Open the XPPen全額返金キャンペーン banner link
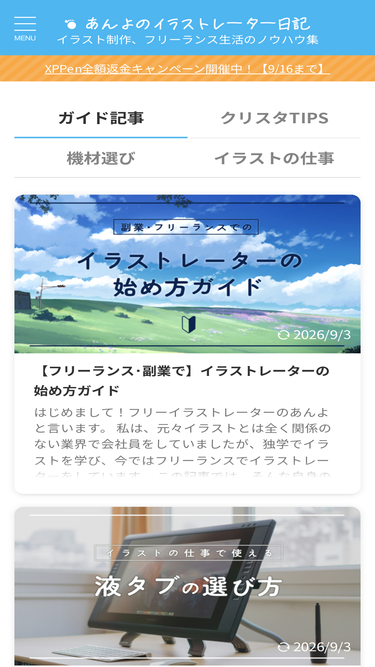This screenshot has height=667, width=375. (x=188, y=68)
